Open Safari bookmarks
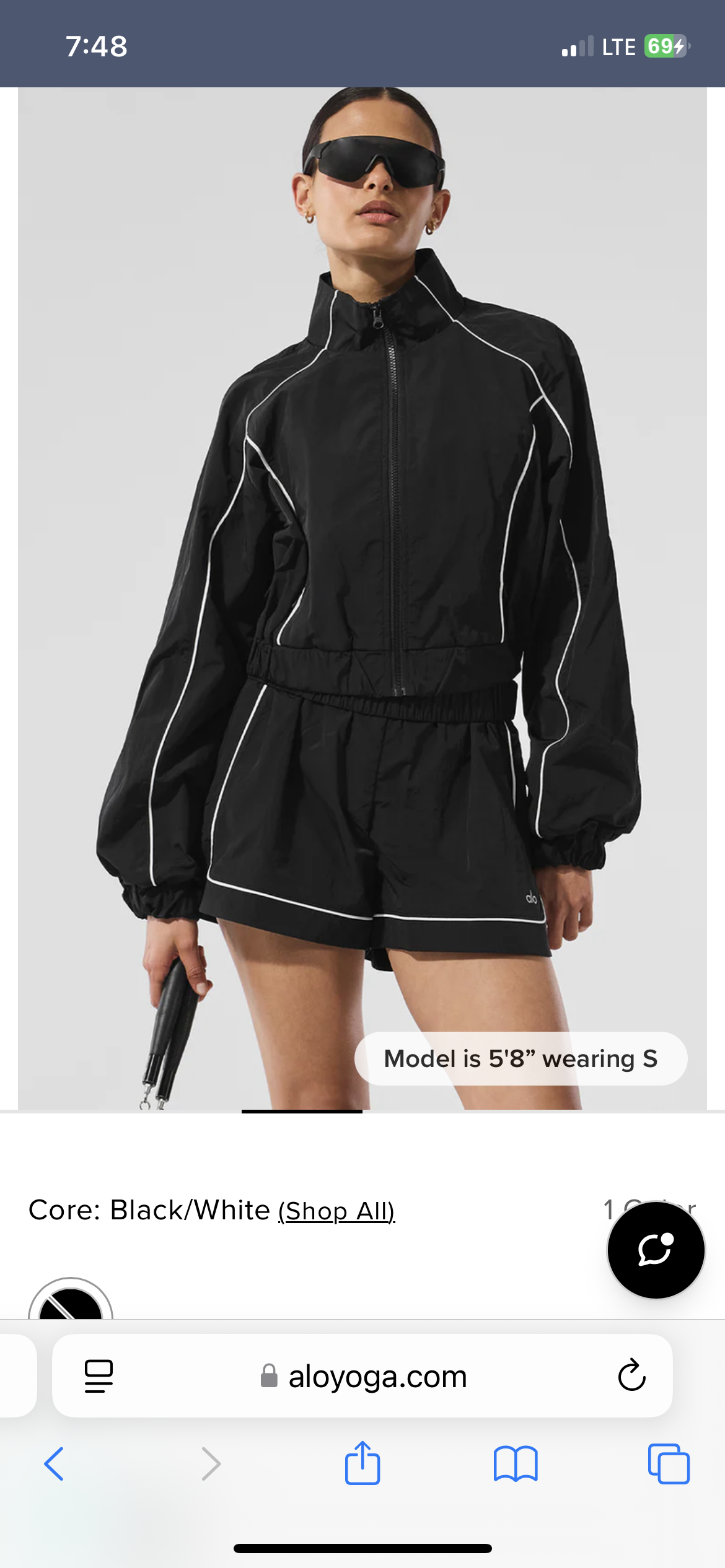The image size is (725, 1568). [516, 1464]
